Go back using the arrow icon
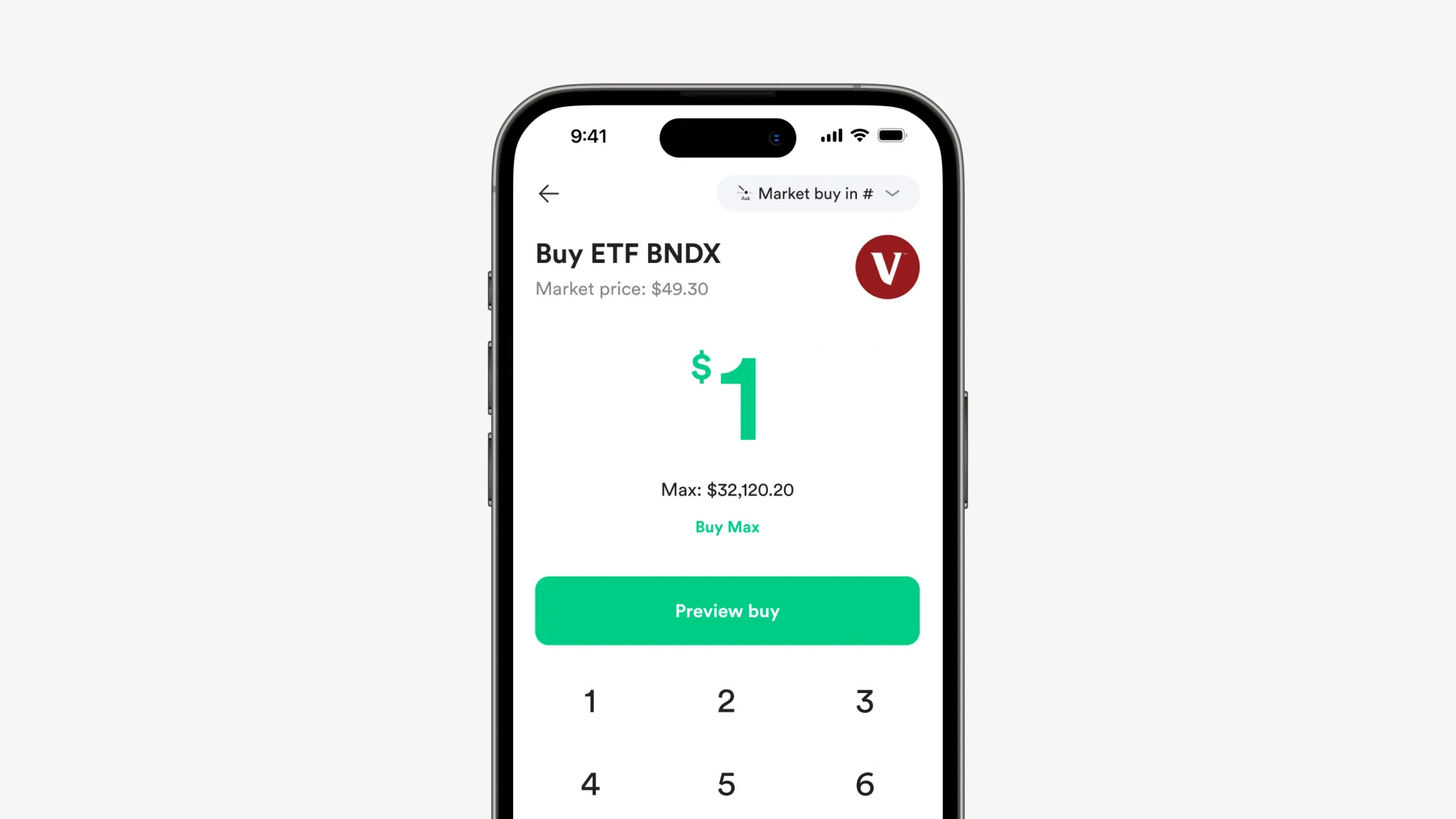Screen dimensions: 1456x819 coord(549,194)
